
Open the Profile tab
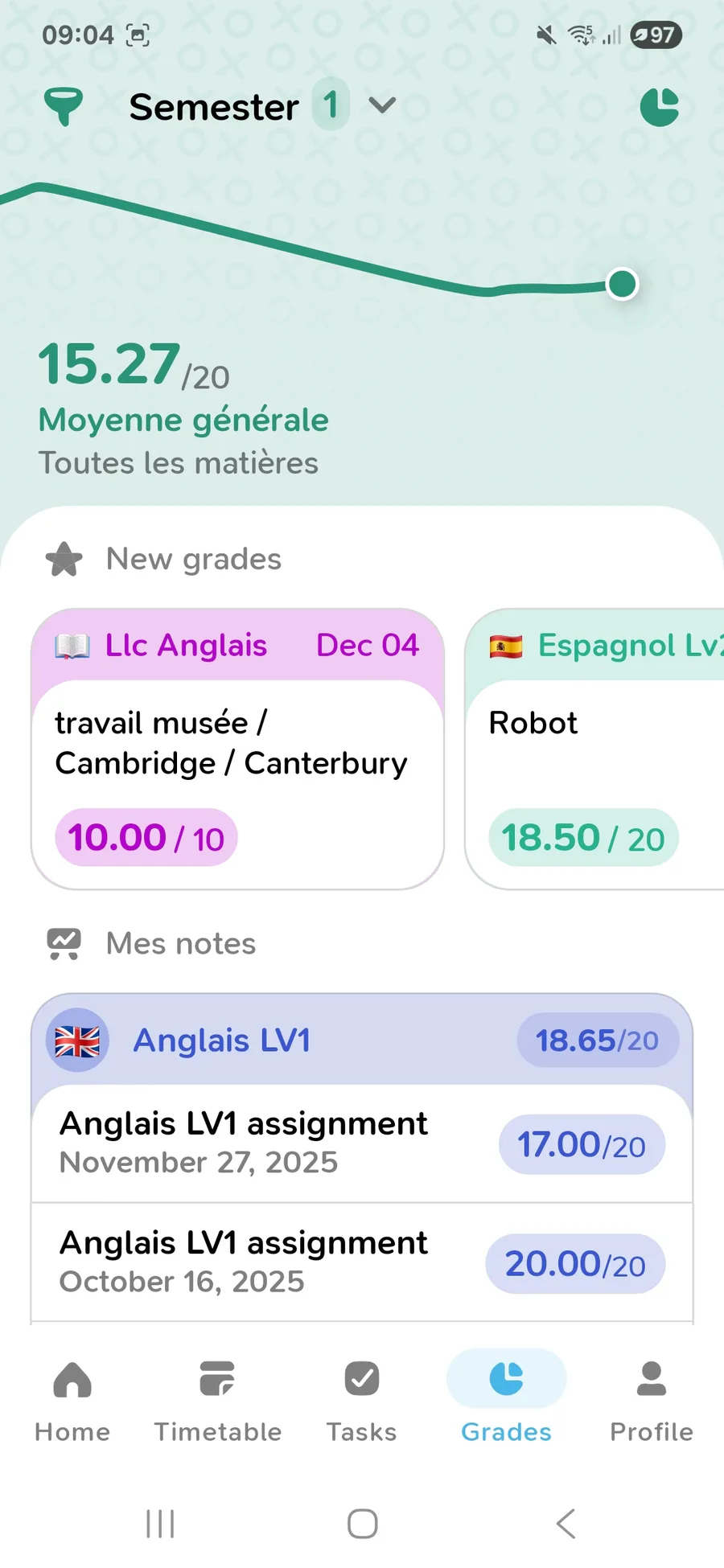tap(652, 1399)
